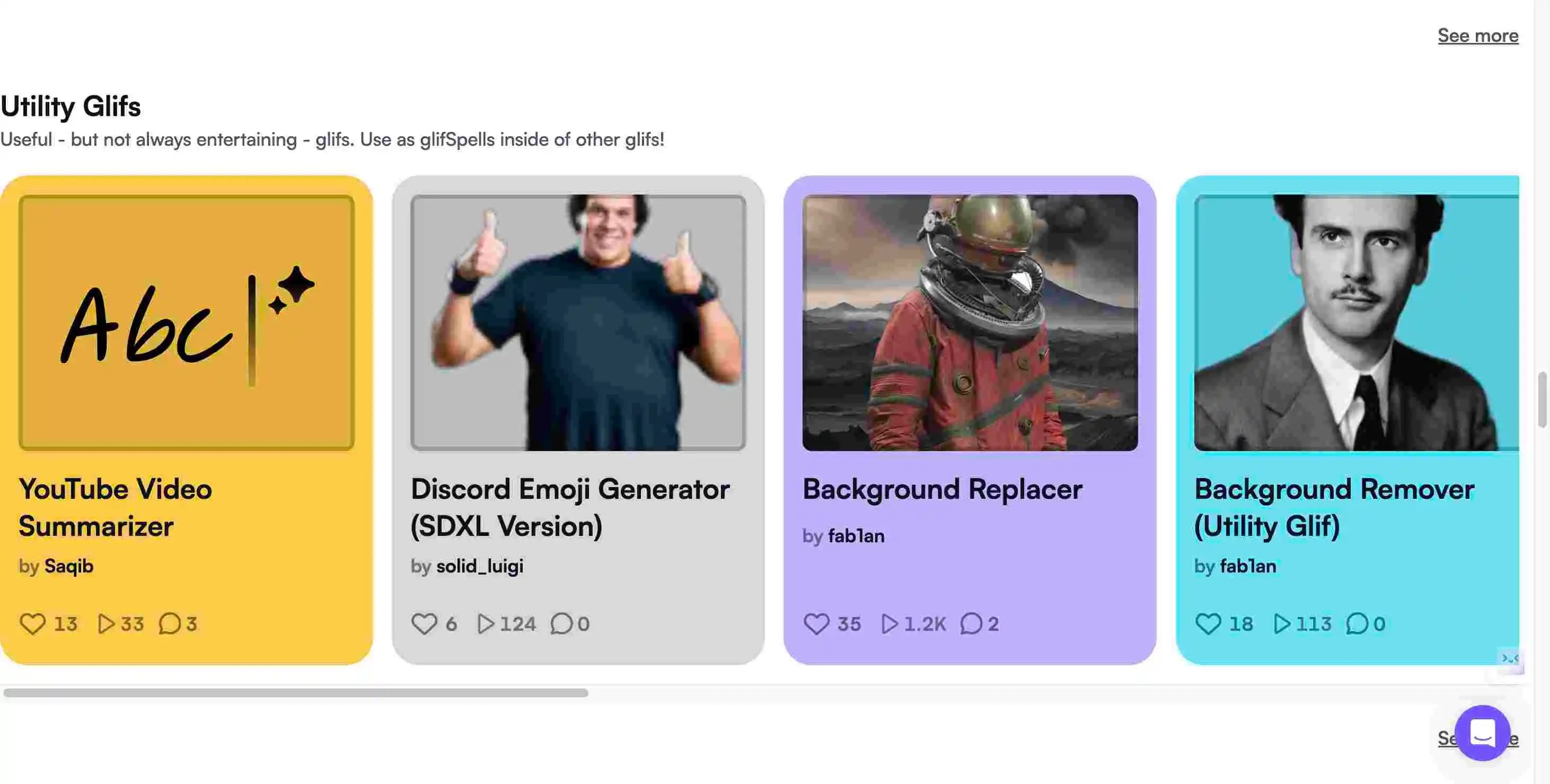
Task: Open the top See more link
Action: click(x=1477, y=36)
